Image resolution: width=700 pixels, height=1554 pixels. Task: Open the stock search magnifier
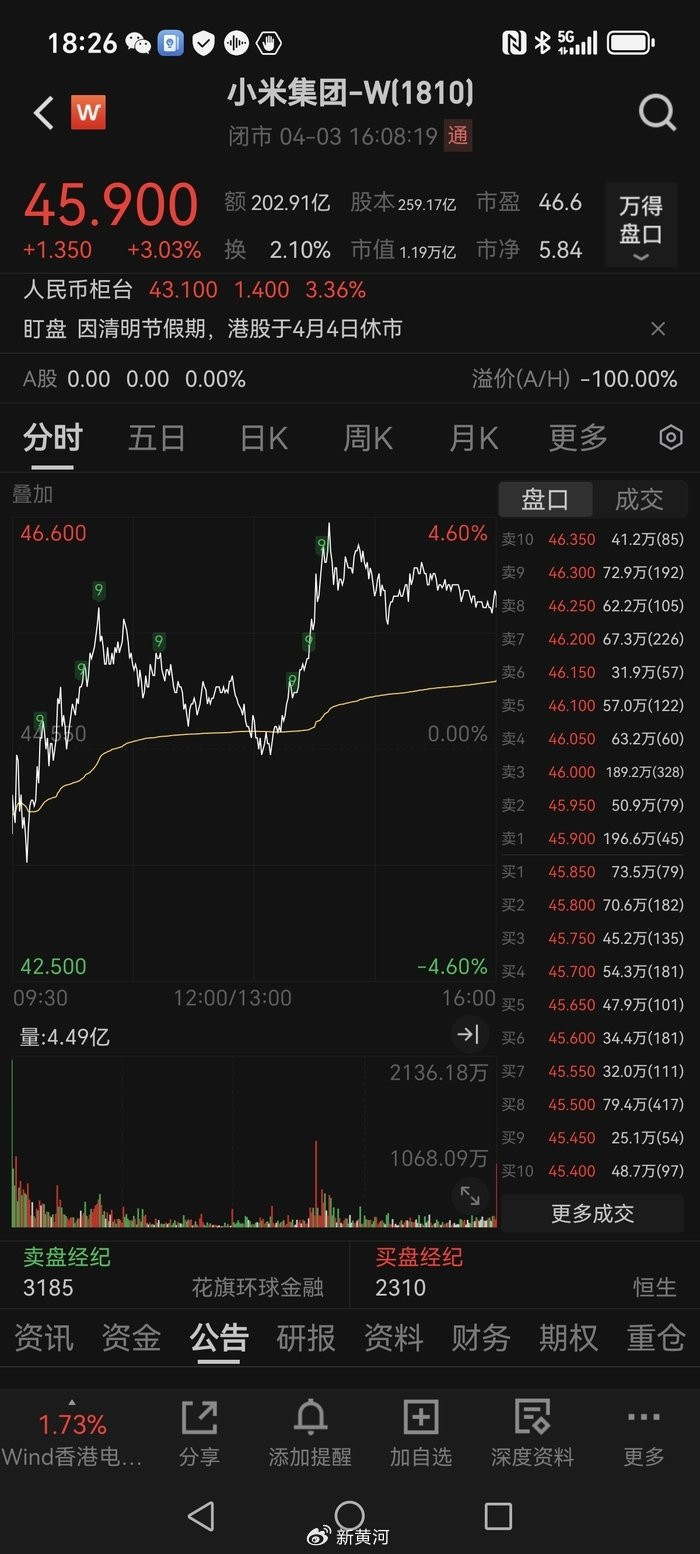657,113
